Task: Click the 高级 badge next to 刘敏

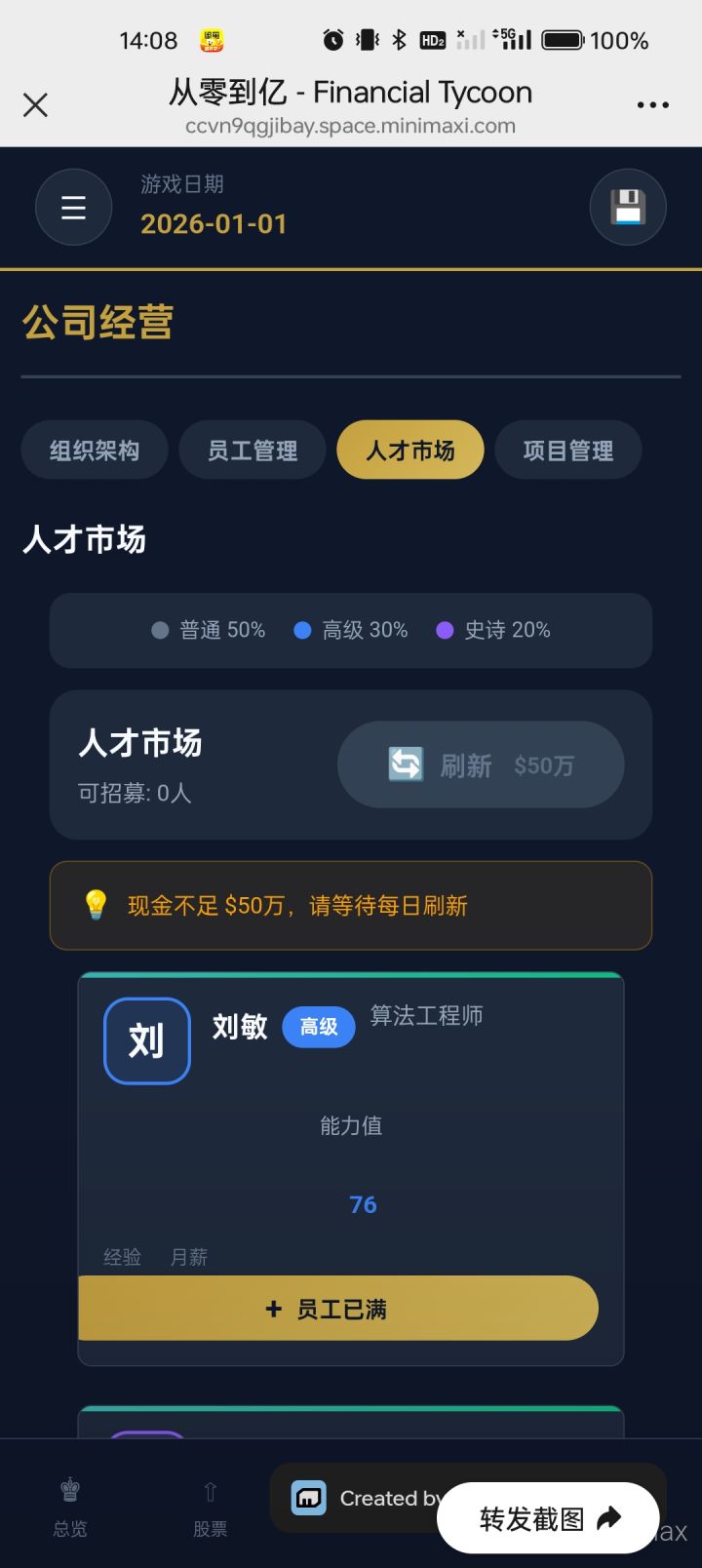Action: (x=318, y=1027)
